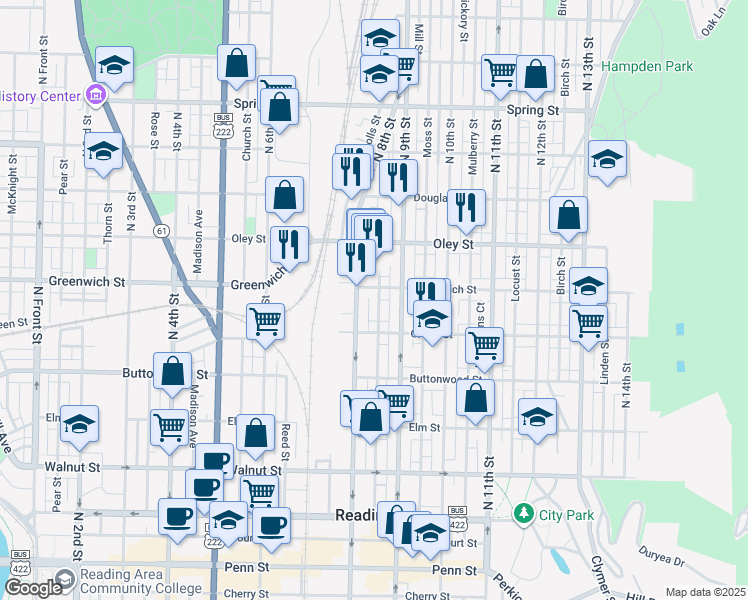Open the school marker near Locust St and Elm St
The height and width of the screenshot is (600, 748).
pos(537,417)
